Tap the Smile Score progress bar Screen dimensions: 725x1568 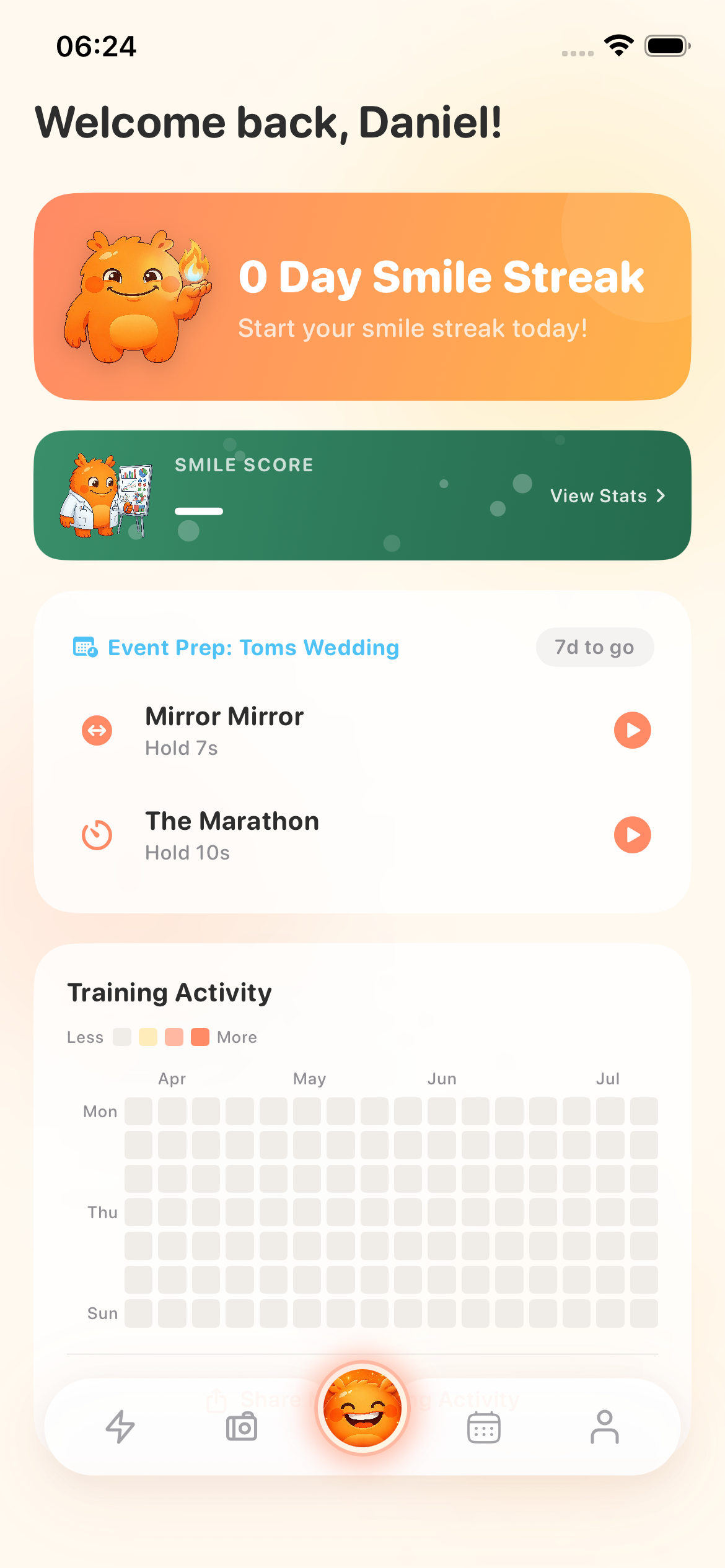pos(198,511)
